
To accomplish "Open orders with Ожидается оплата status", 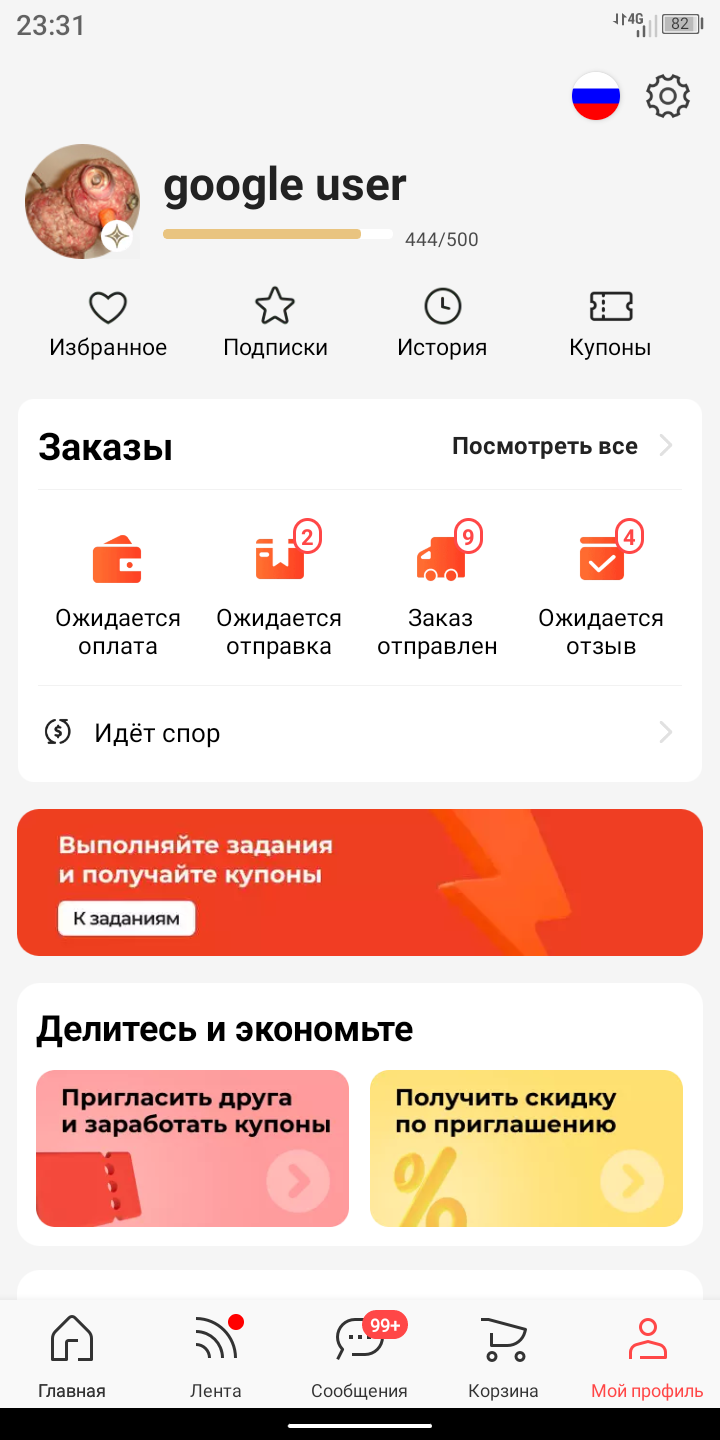I will [118, 592].
